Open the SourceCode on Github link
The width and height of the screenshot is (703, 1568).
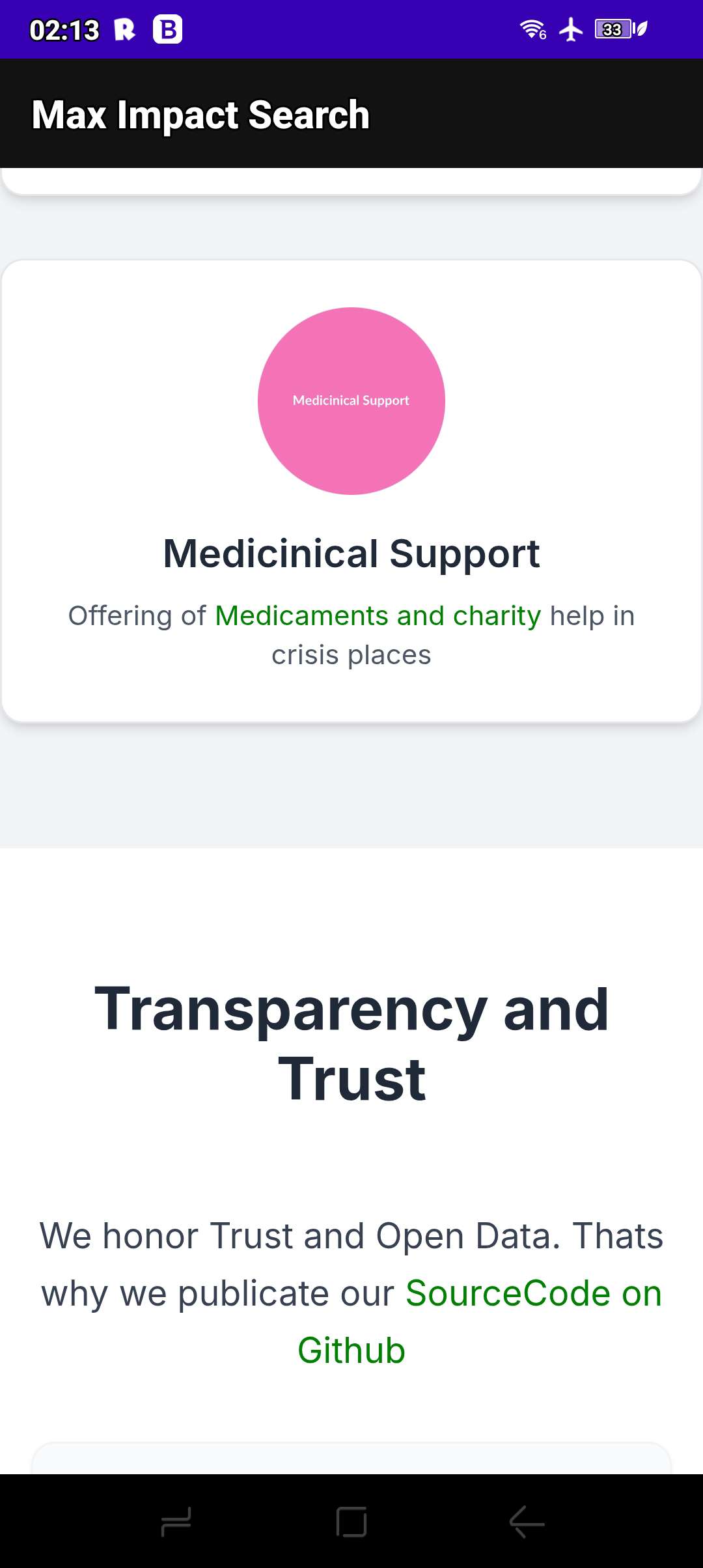coord(532,1293)
